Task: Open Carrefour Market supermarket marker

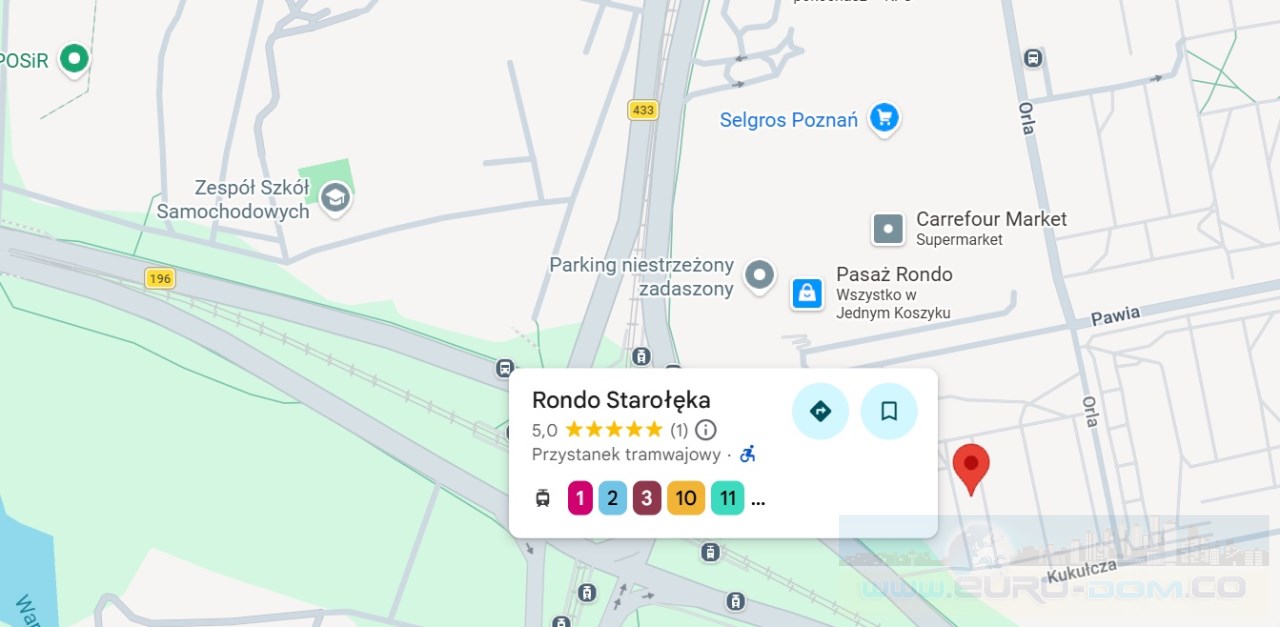Action: 888,229
